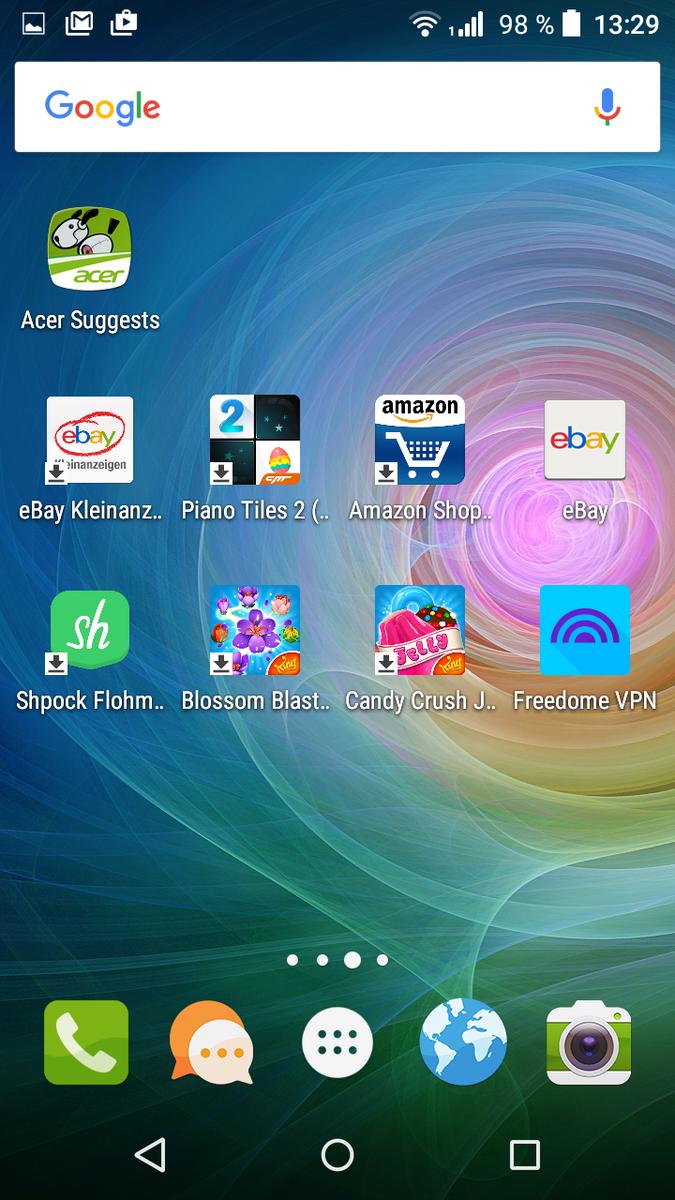
Task: Open the phone dialer in the dock
Action: pos(87,1042)
